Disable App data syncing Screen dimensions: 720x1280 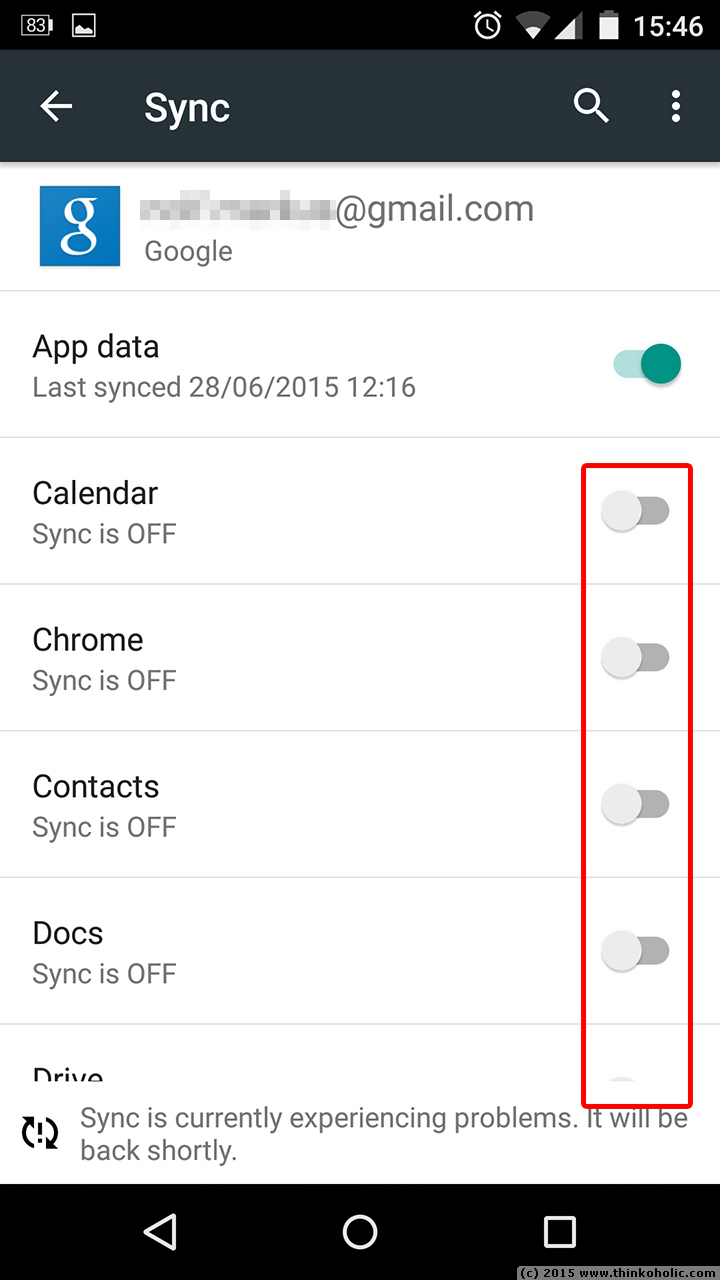[647, 363]
